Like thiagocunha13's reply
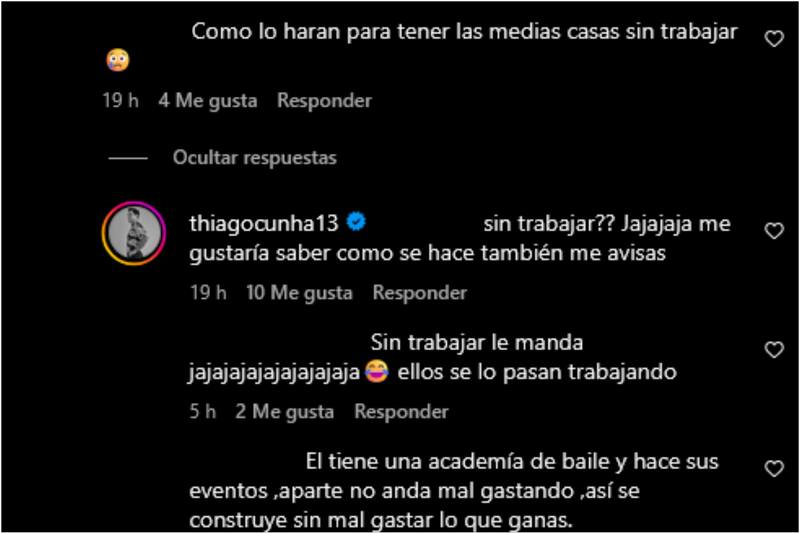The height and width of the screenshot is (533, 800). (773, 231)
